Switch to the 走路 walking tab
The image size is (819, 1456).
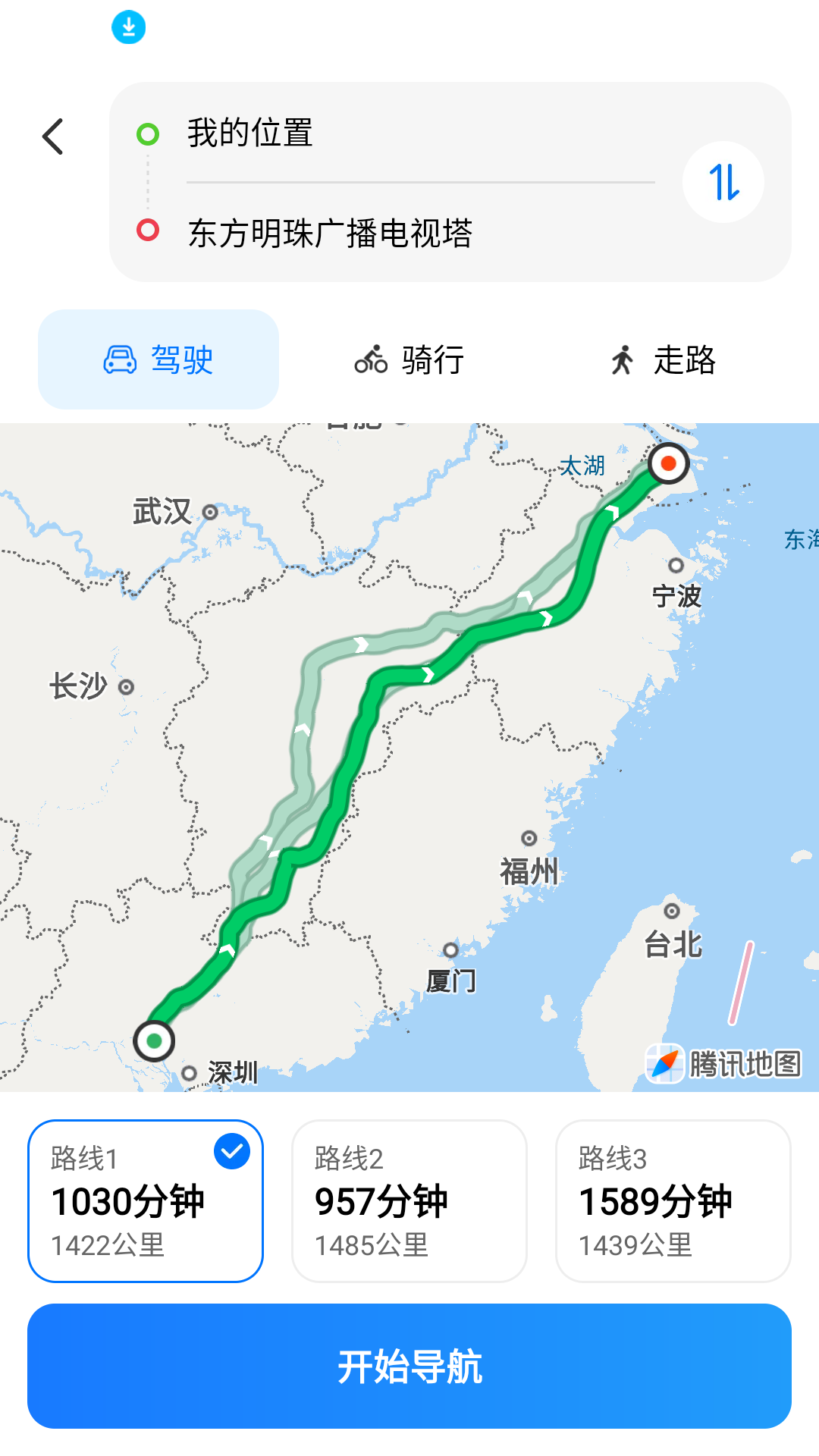coord(663,359)
